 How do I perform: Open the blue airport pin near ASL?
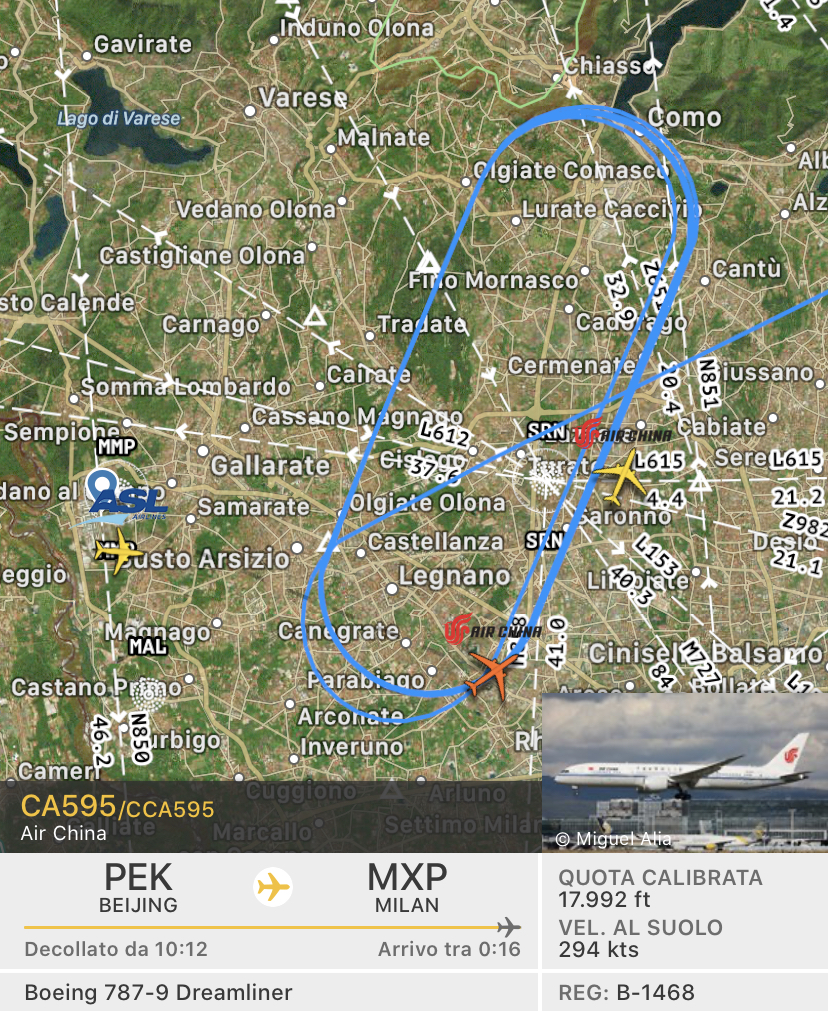coord(102,487)
